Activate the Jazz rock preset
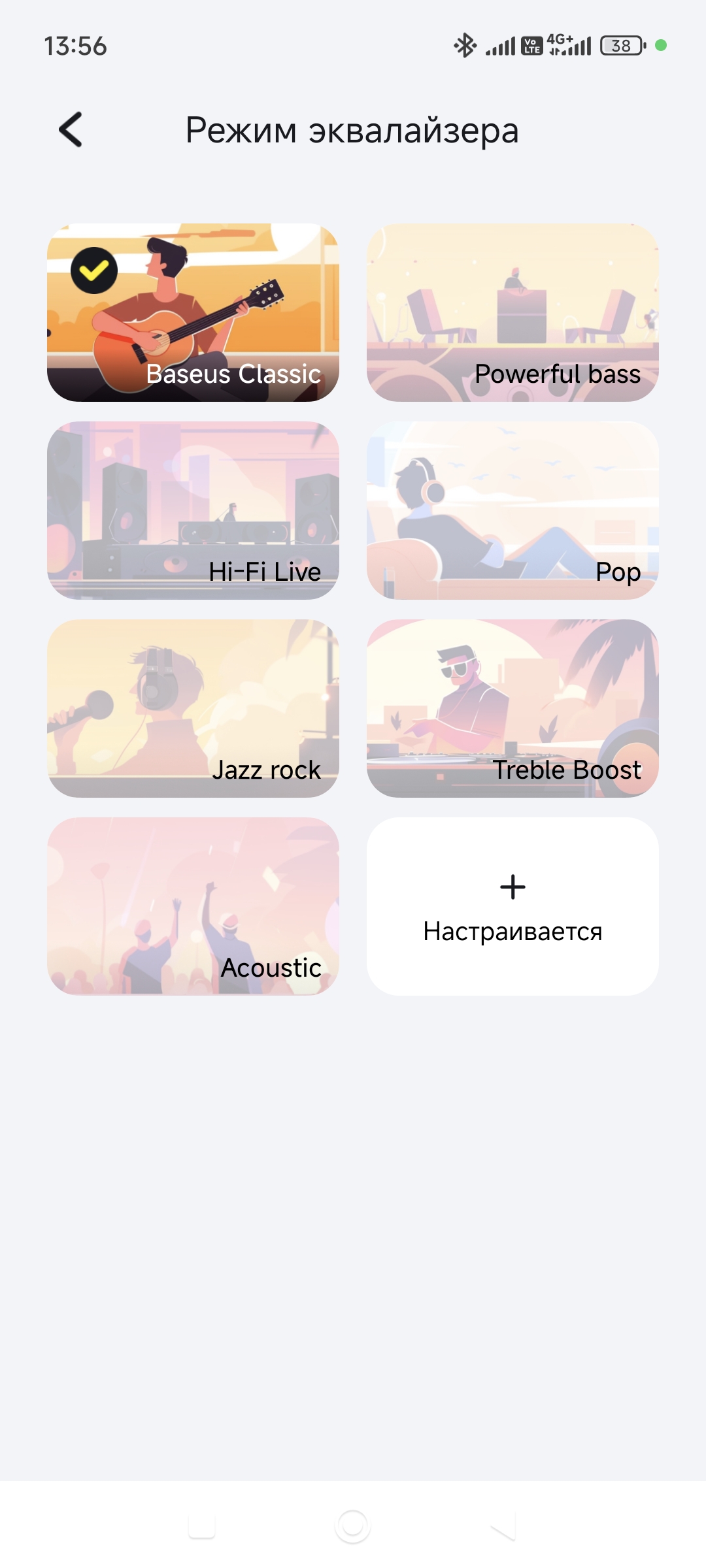Screen dimensions: 706x1568 193,708
